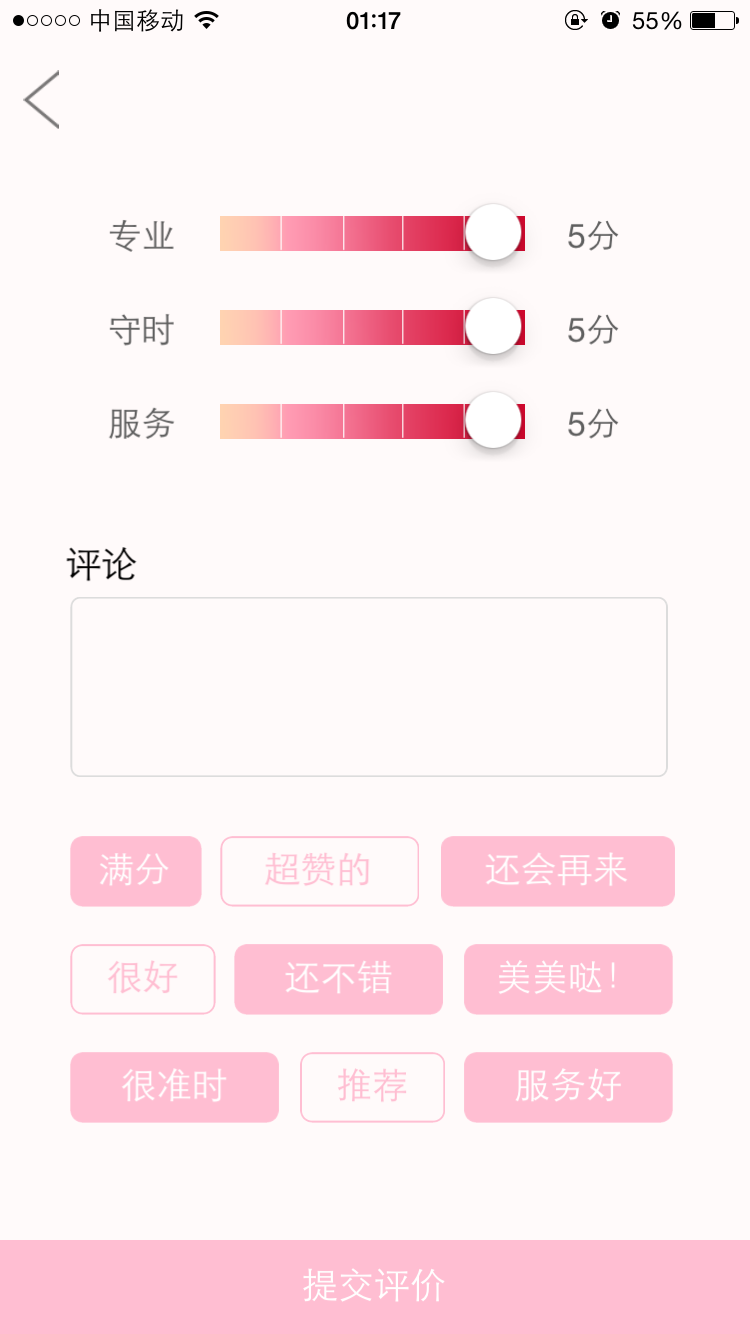Screen dimensions: 750x1334
Task: Toggle the 还不错 tag
Action: 338,979
